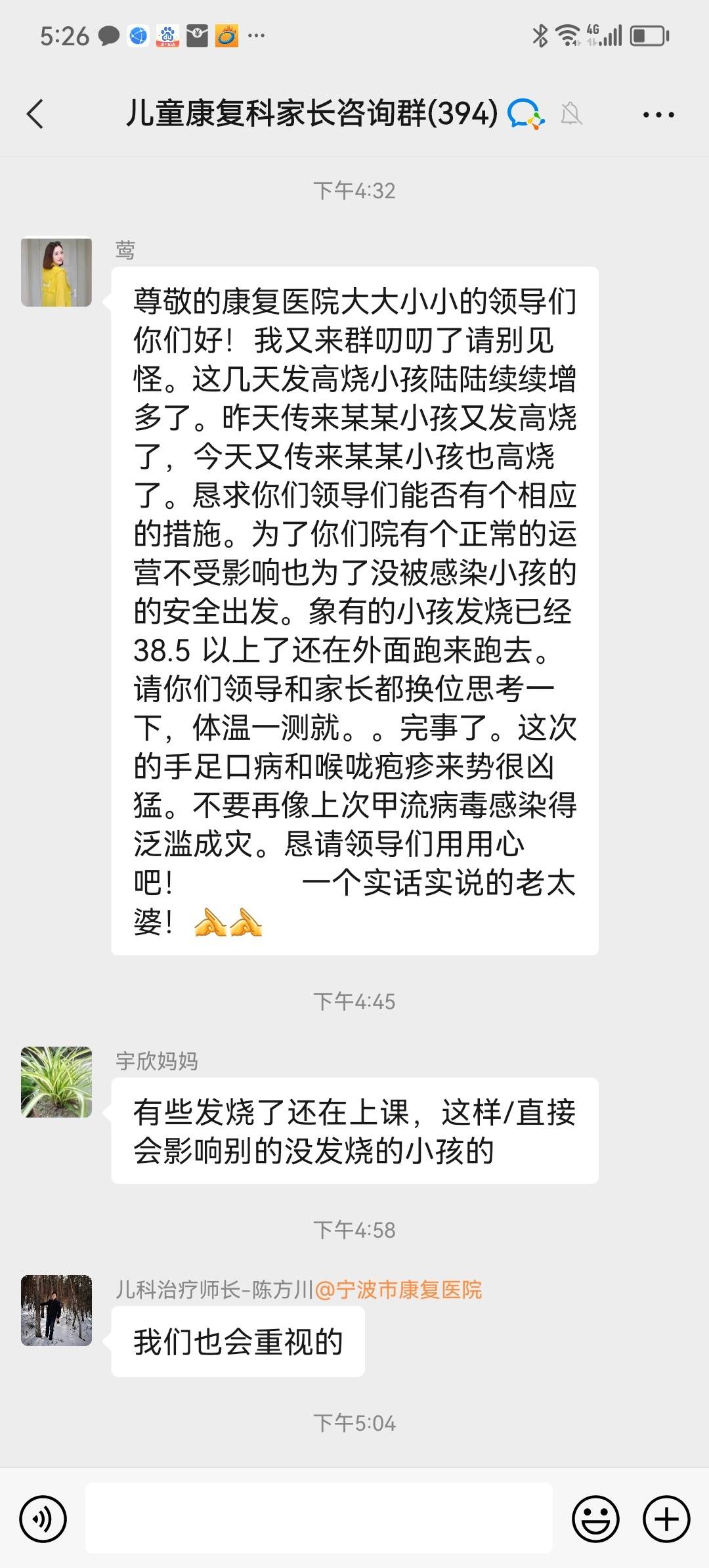
Task: Open 陈方川's profile avatar
Action: [x=56, y=1311]
